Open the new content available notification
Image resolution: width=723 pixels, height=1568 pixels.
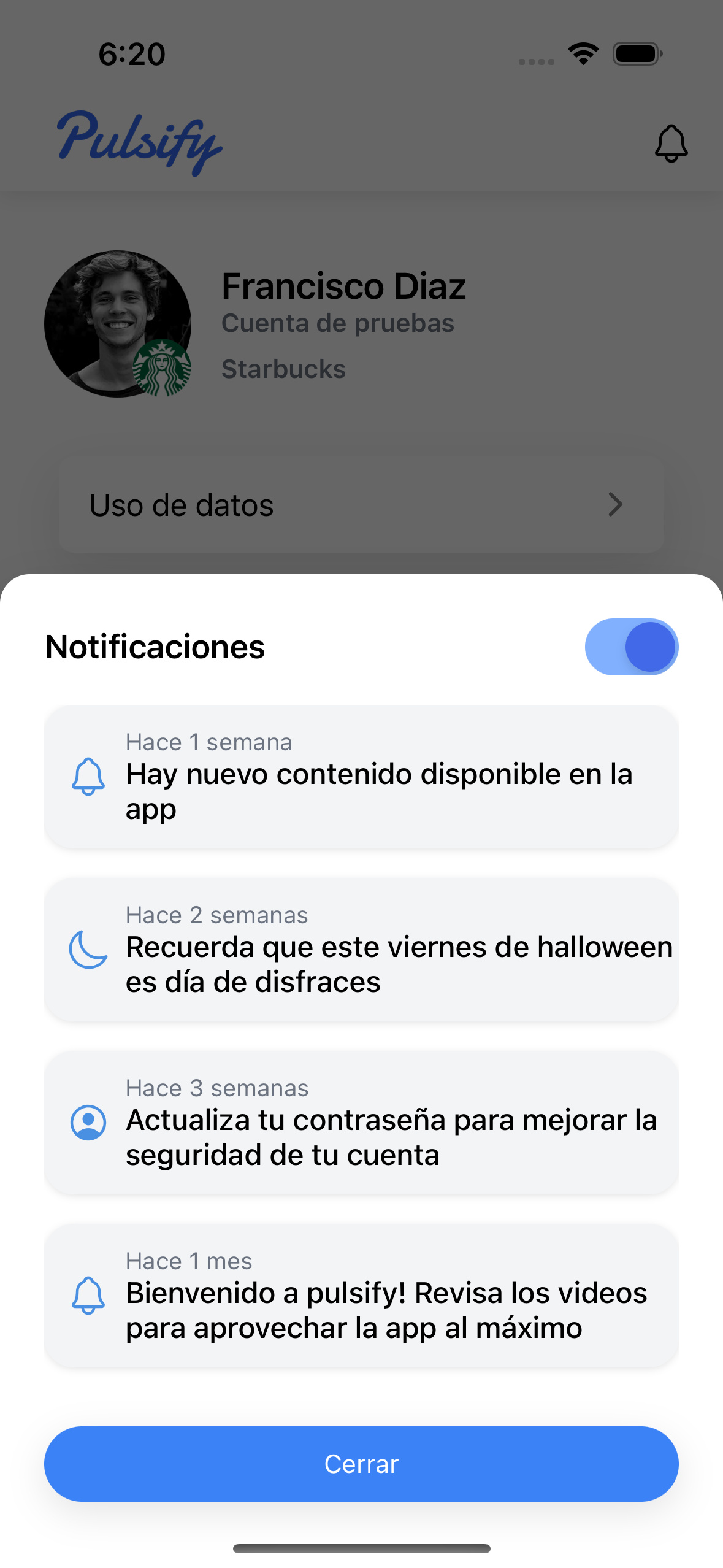361,777
